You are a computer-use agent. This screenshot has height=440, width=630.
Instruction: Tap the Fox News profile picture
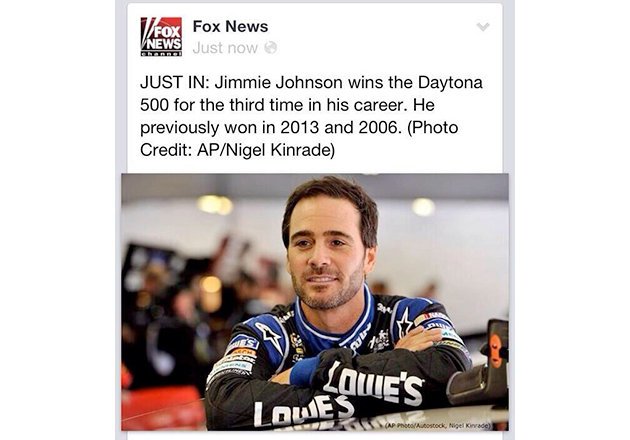point(161,36)
